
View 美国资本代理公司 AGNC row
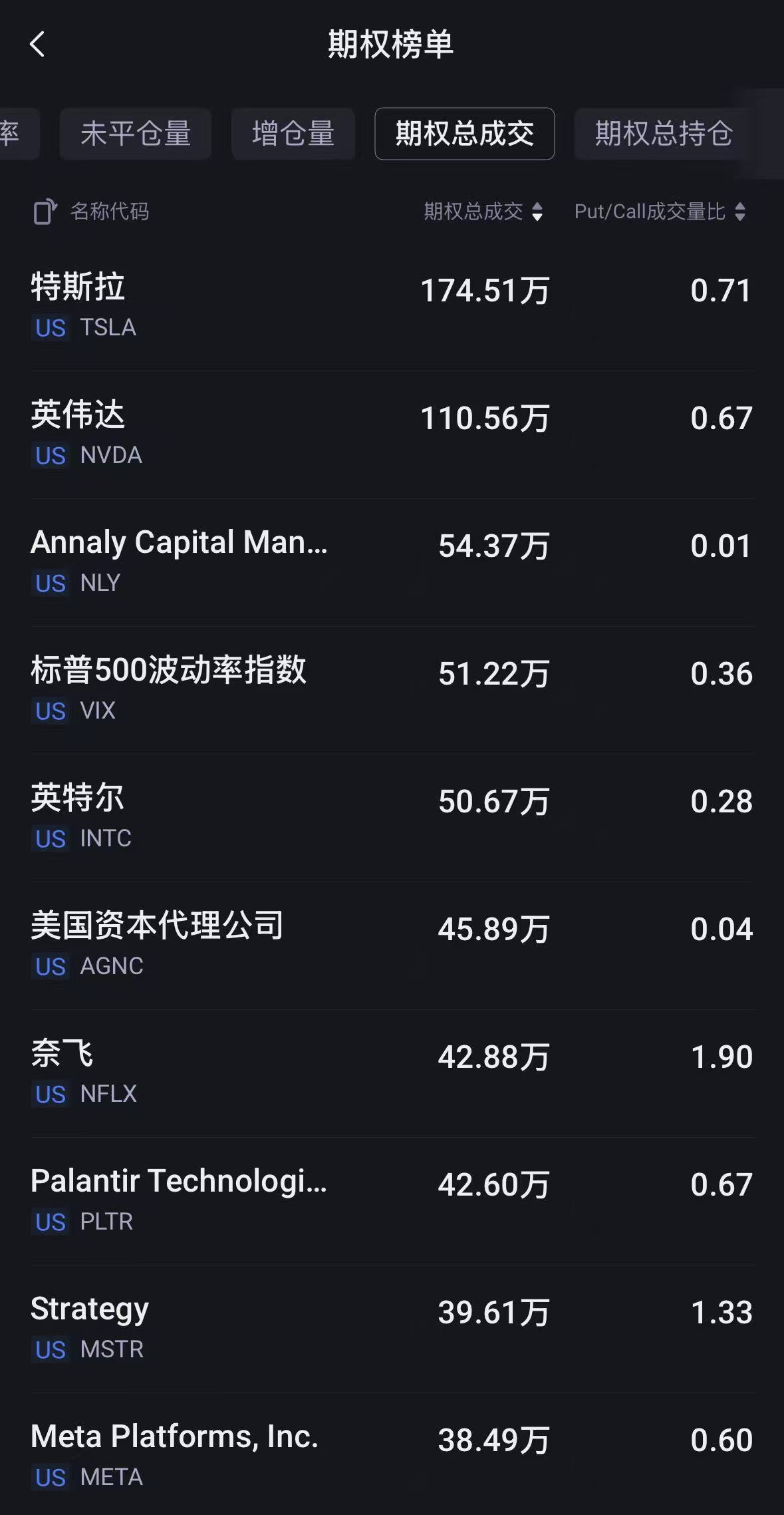392,945
